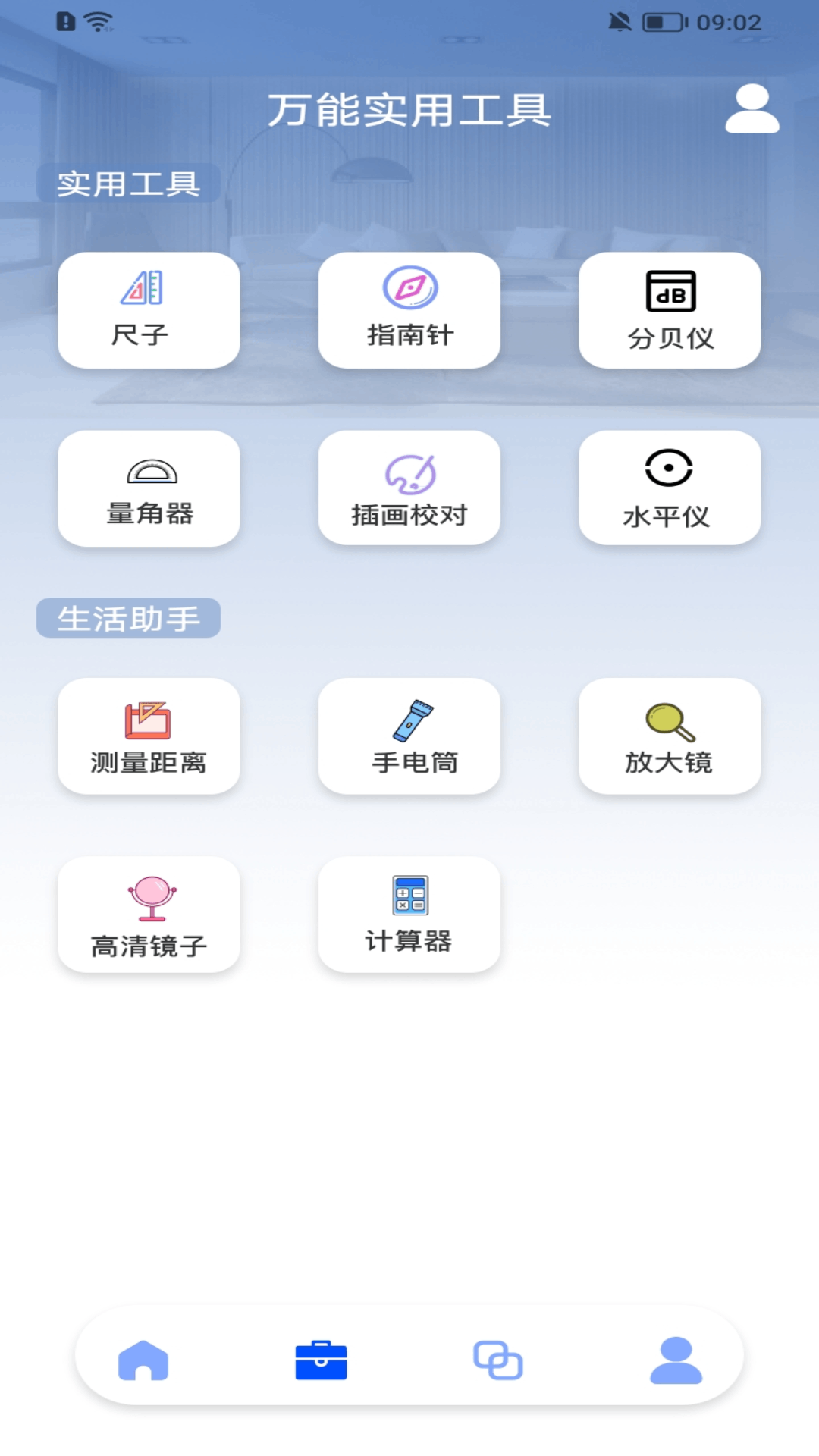Screen dimensions: 819x1456
Task: Tap the user profile icon at top right
Action: (752, 108)
